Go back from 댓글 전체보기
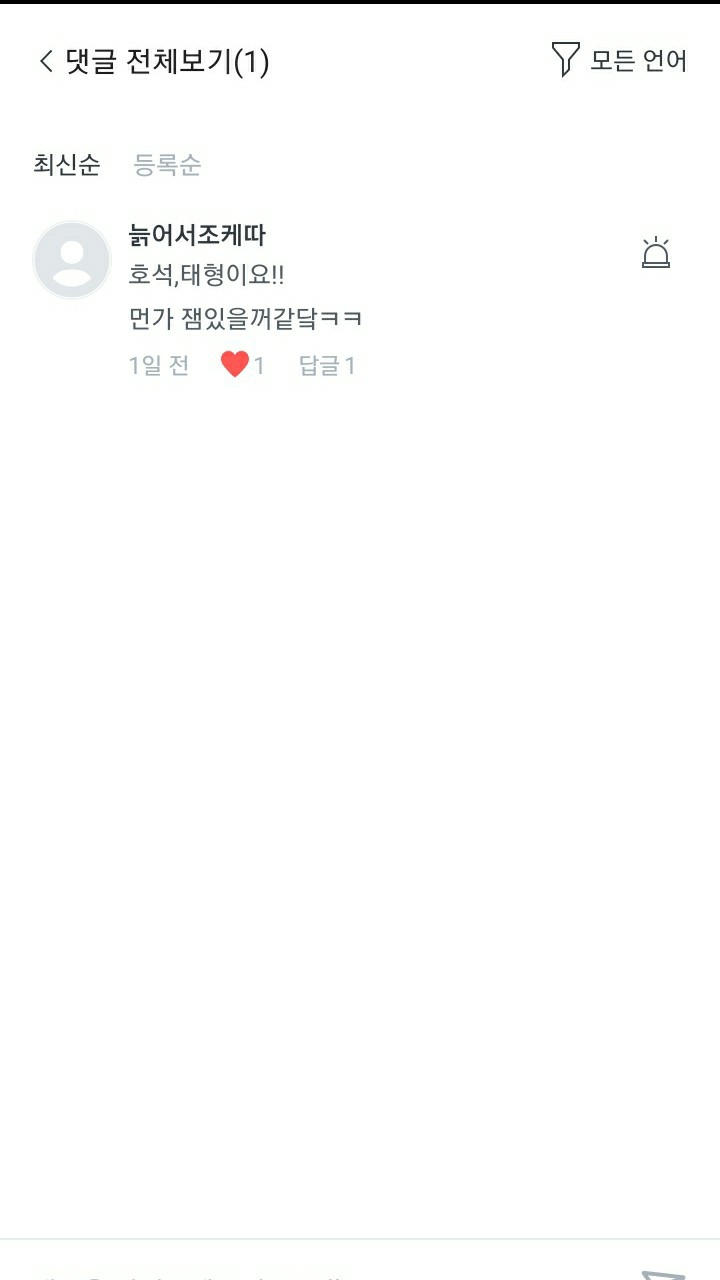Screen dimensions: 720x1280 (x=45, y=62)
